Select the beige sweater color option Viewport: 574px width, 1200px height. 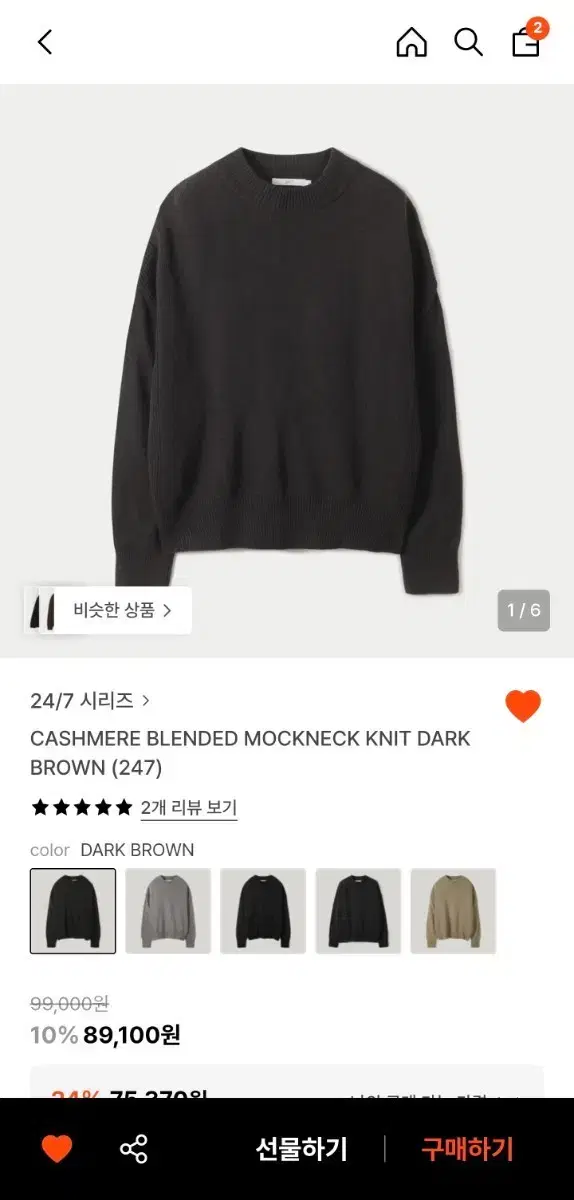(453, 911)
